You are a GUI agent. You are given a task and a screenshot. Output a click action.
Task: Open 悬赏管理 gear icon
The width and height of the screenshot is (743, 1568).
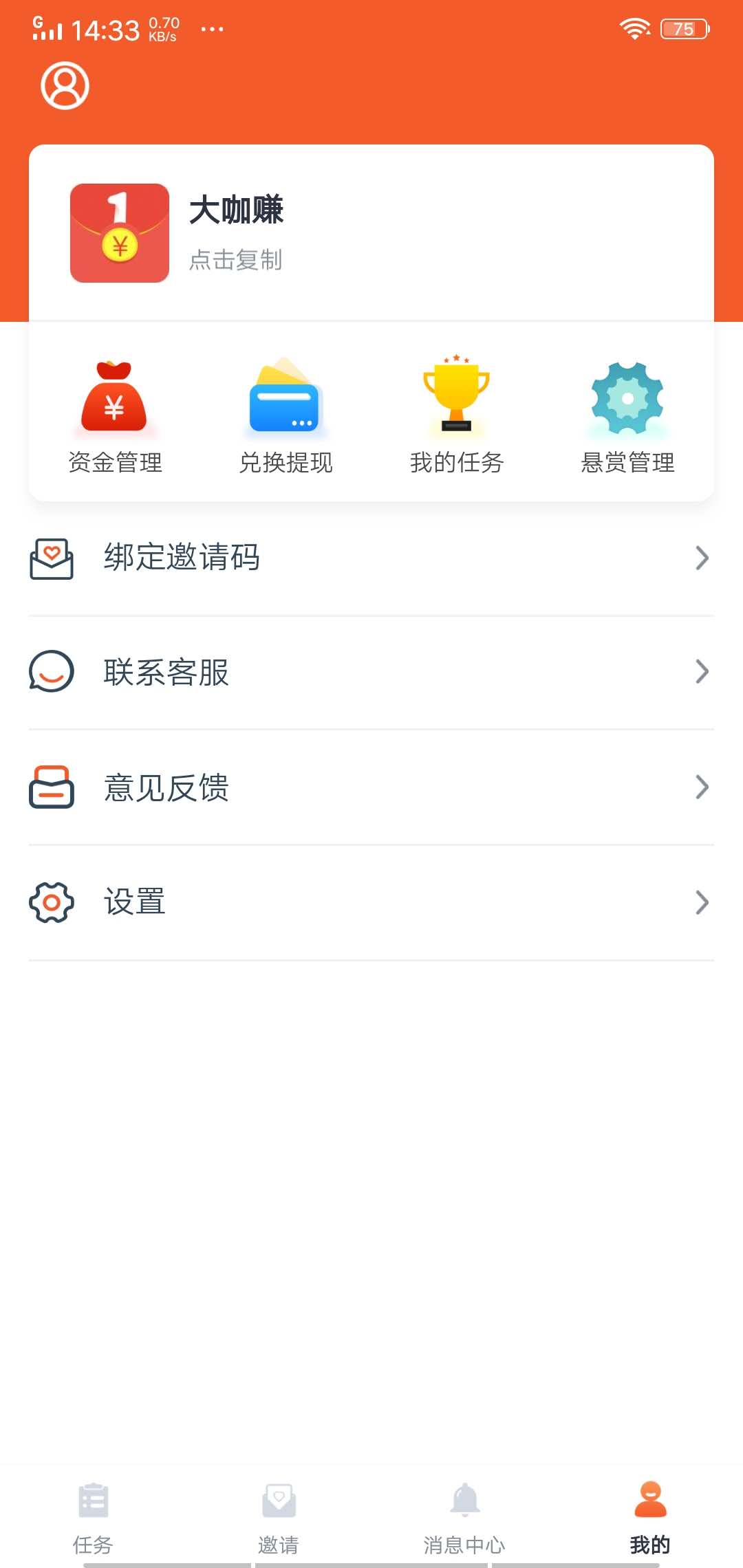(x=627, y=399)
